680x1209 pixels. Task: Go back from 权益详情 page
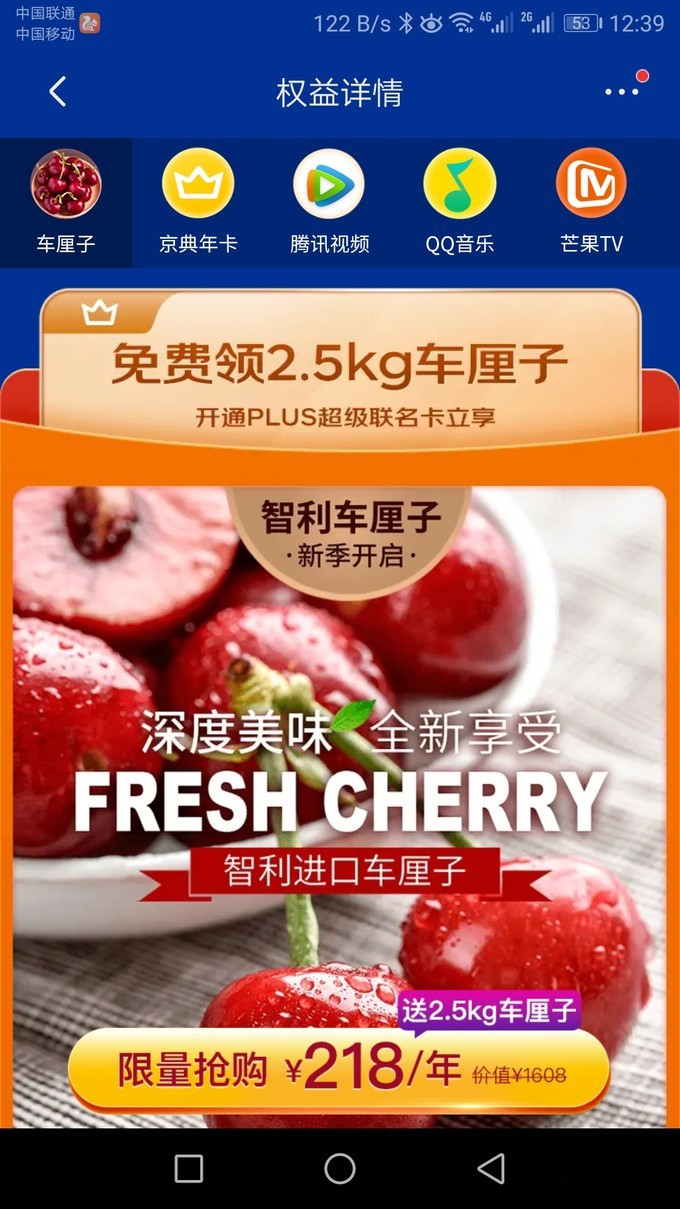tap(57, 92)
